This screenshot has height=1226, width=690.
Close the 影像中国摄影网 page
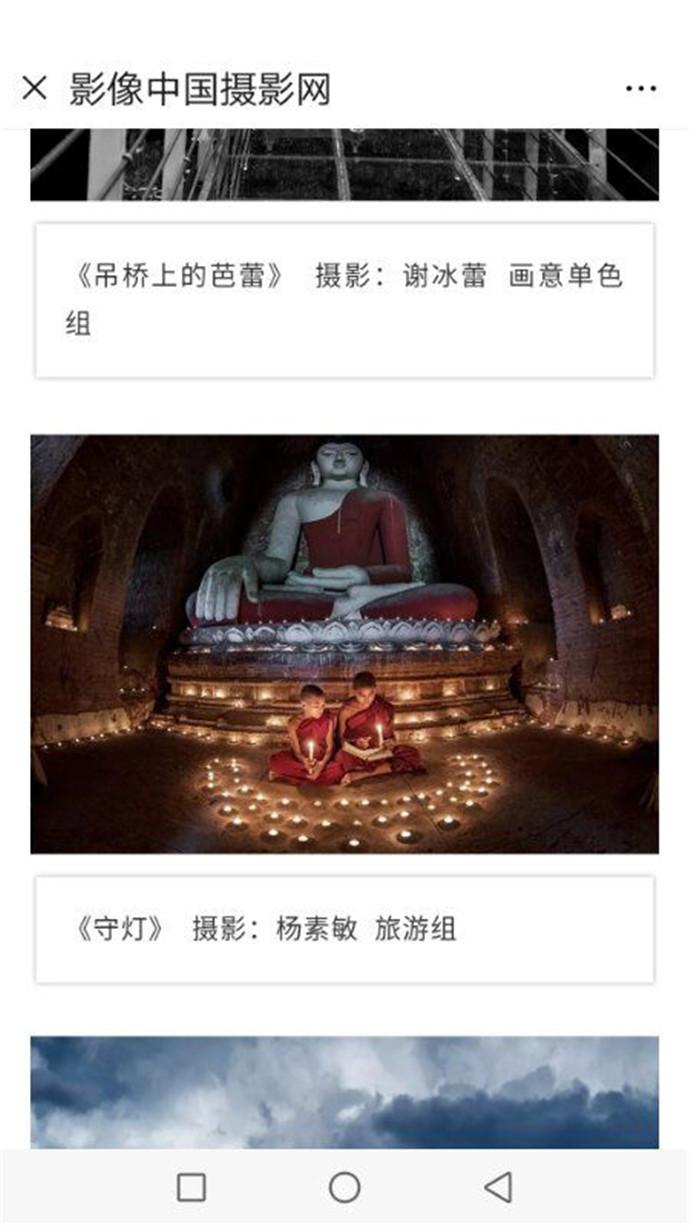(x=34, y=88)
